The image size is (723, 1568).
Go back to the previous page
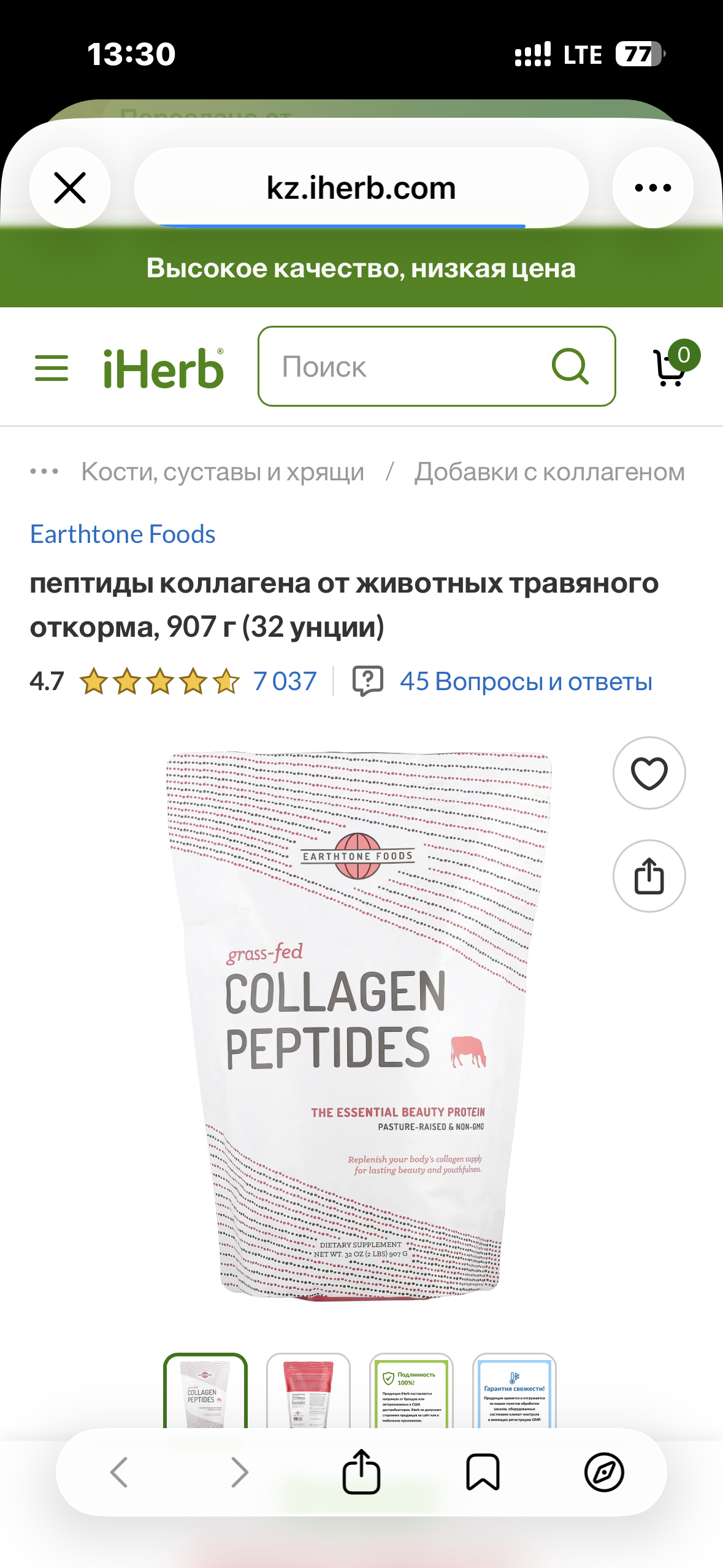(x=119, y=1472)
